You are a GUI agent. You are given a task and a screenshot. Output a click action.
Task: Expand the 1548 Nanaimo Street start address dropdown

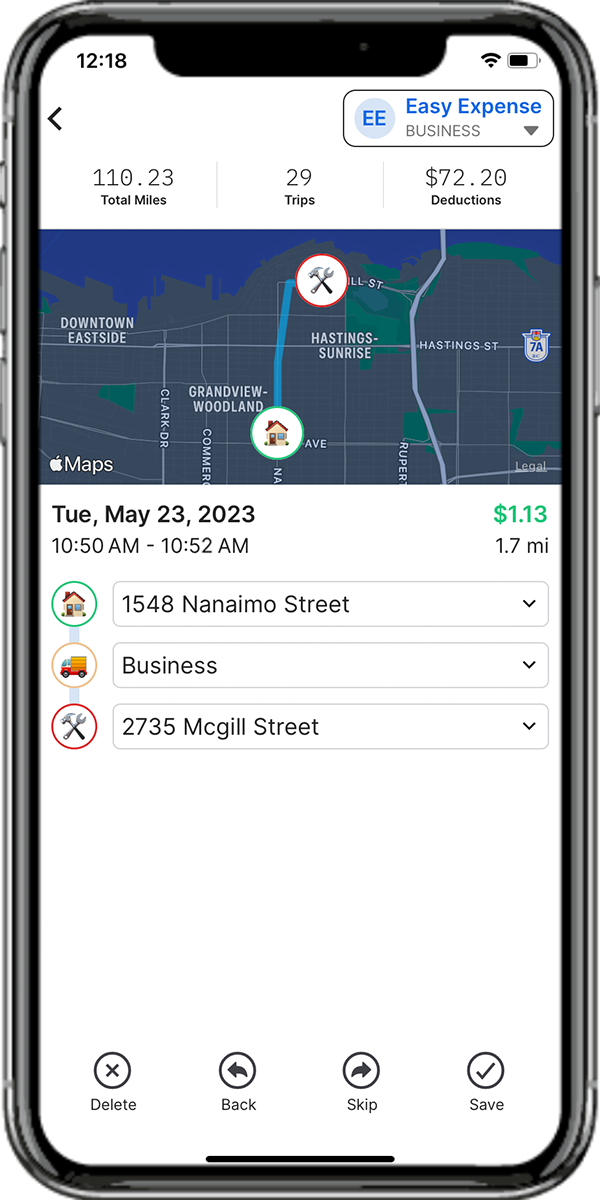tap(330, 604)
